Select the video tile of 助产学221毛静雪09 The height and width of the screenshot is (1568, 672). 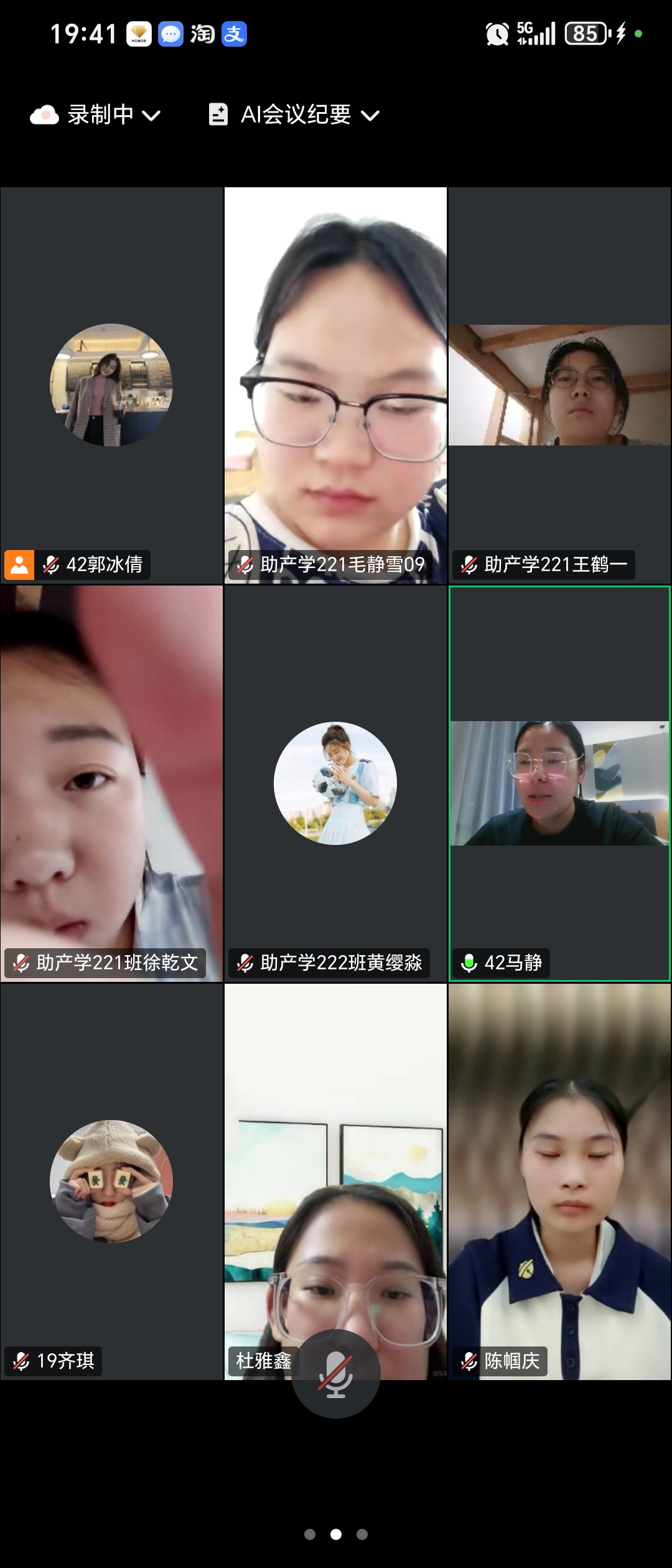pyautogui.click(x=336, y=386)
